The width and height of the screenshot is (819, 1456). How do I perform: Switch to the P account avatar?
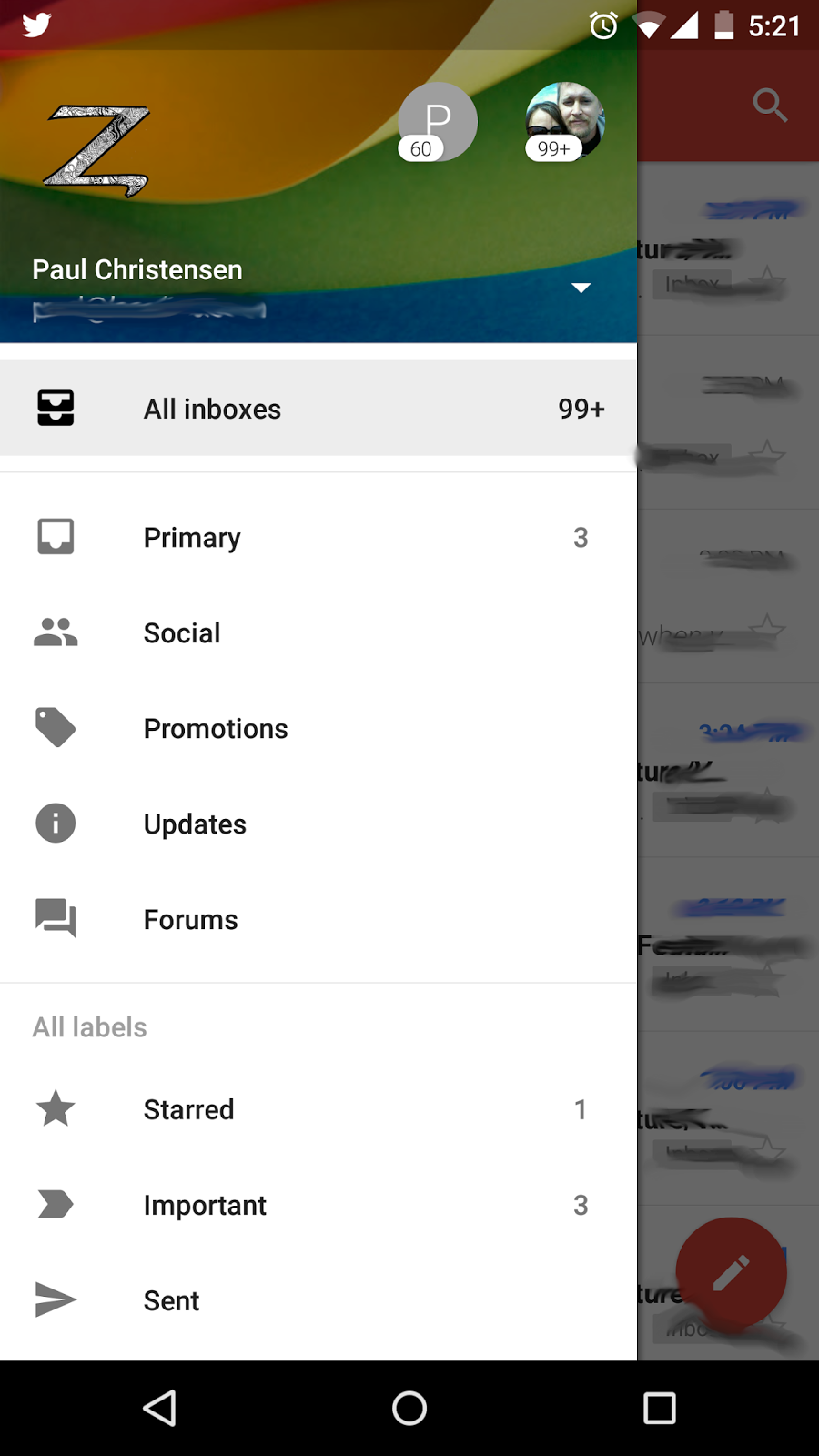click(437, 122)
